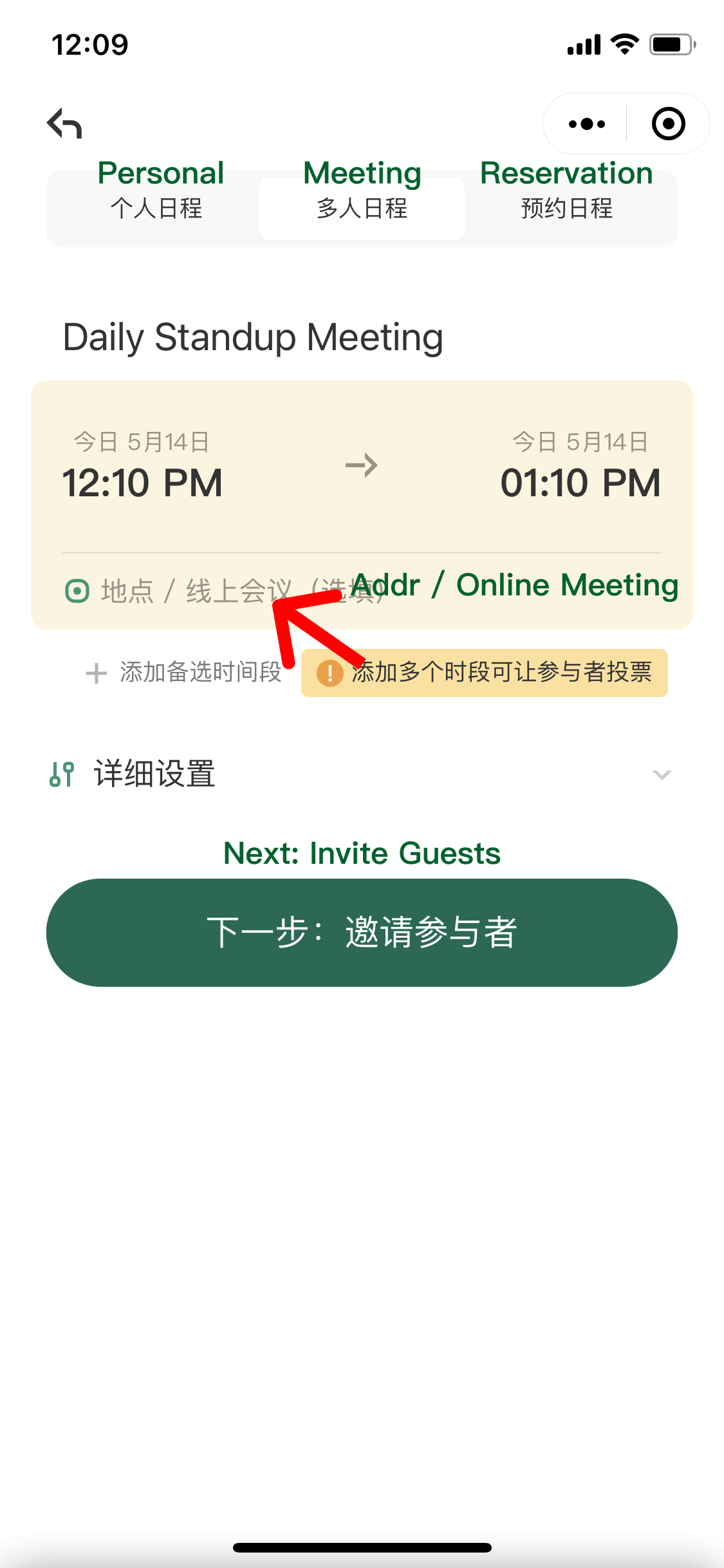Edit the Daily Standup Meeting title field

pyautogui.click(x=253, y=337)
